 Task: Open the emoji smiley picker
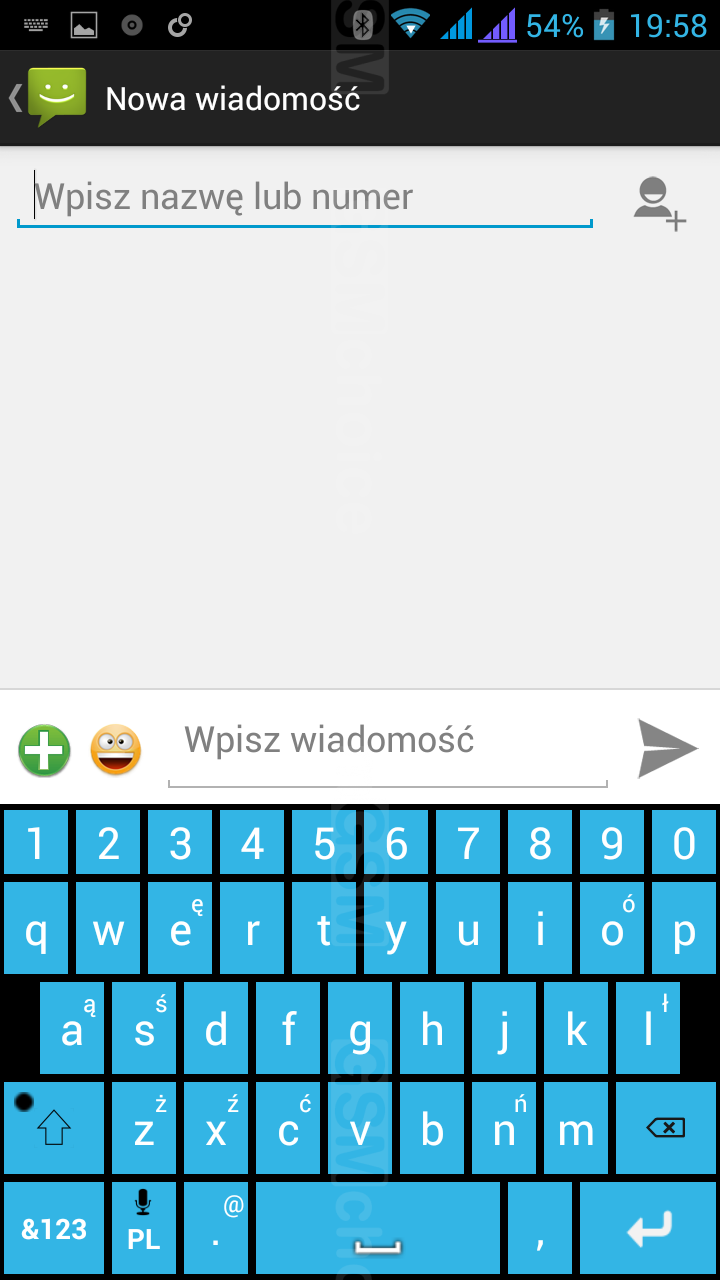116,750
